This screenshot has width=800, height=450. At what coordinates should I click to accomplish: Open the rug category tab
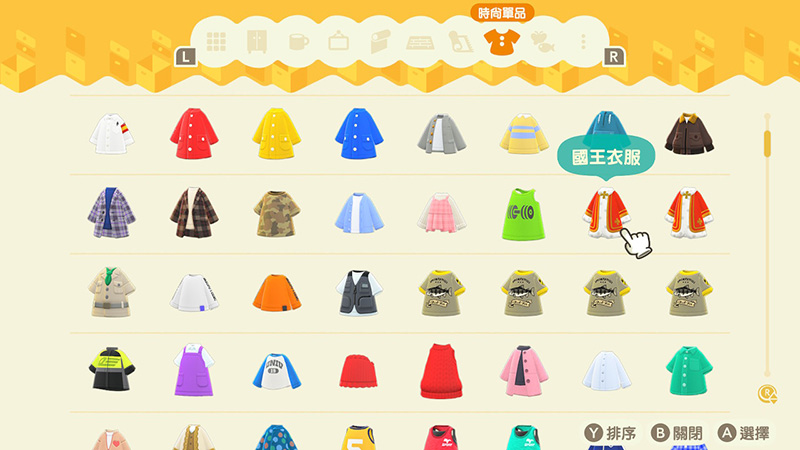pyautogui.click(x=459, y=43)
